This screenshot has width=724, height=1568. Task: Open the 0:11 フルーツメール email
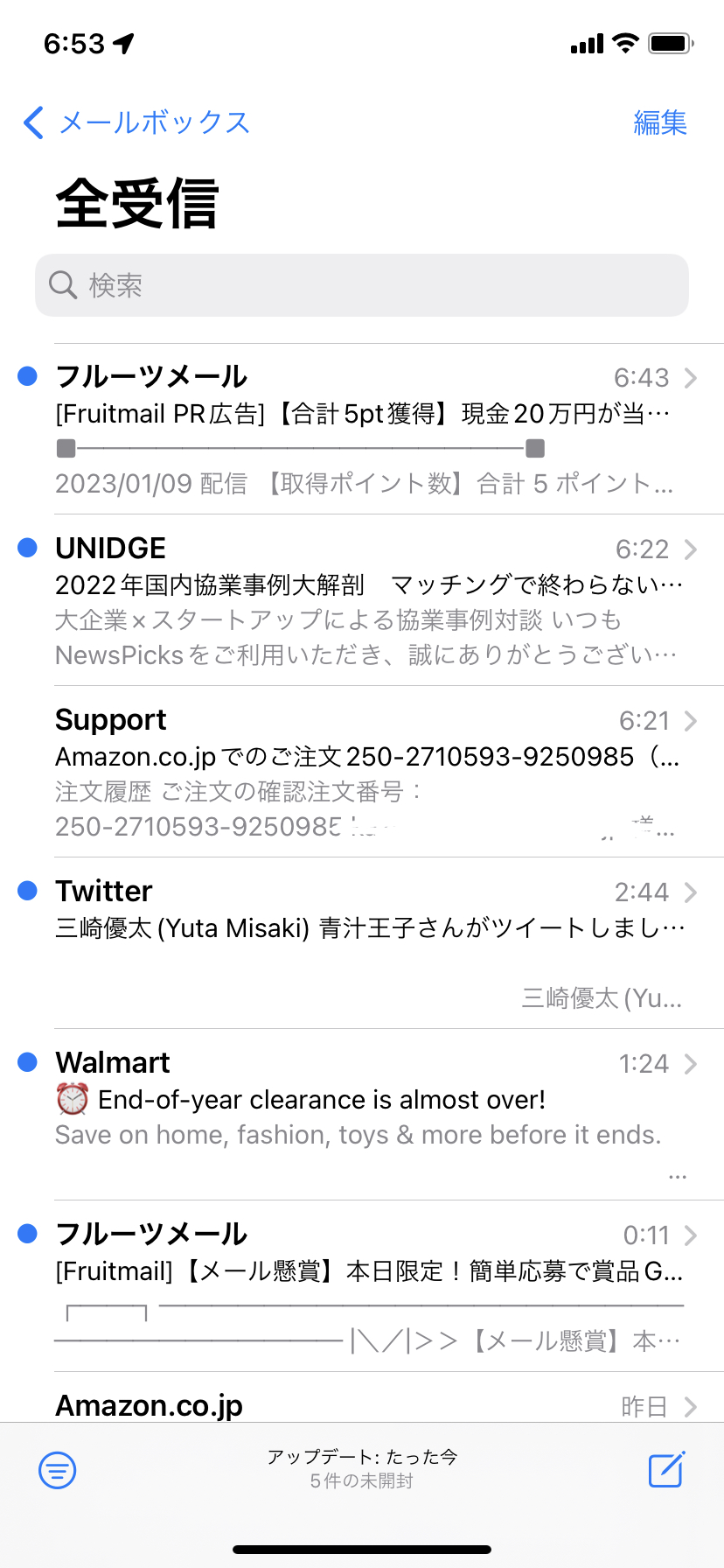[x=362, y=1286]
